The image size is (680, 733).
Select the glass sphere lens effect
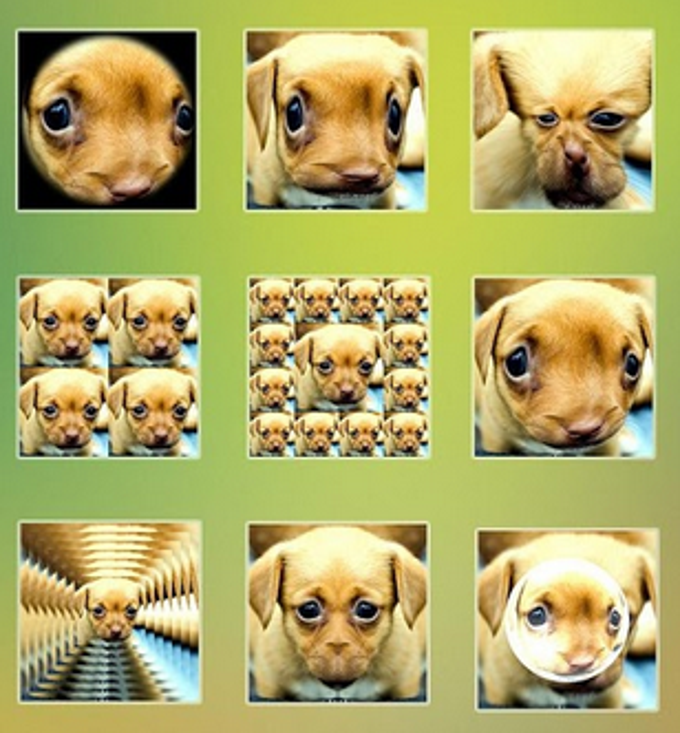tap(567, 618)
